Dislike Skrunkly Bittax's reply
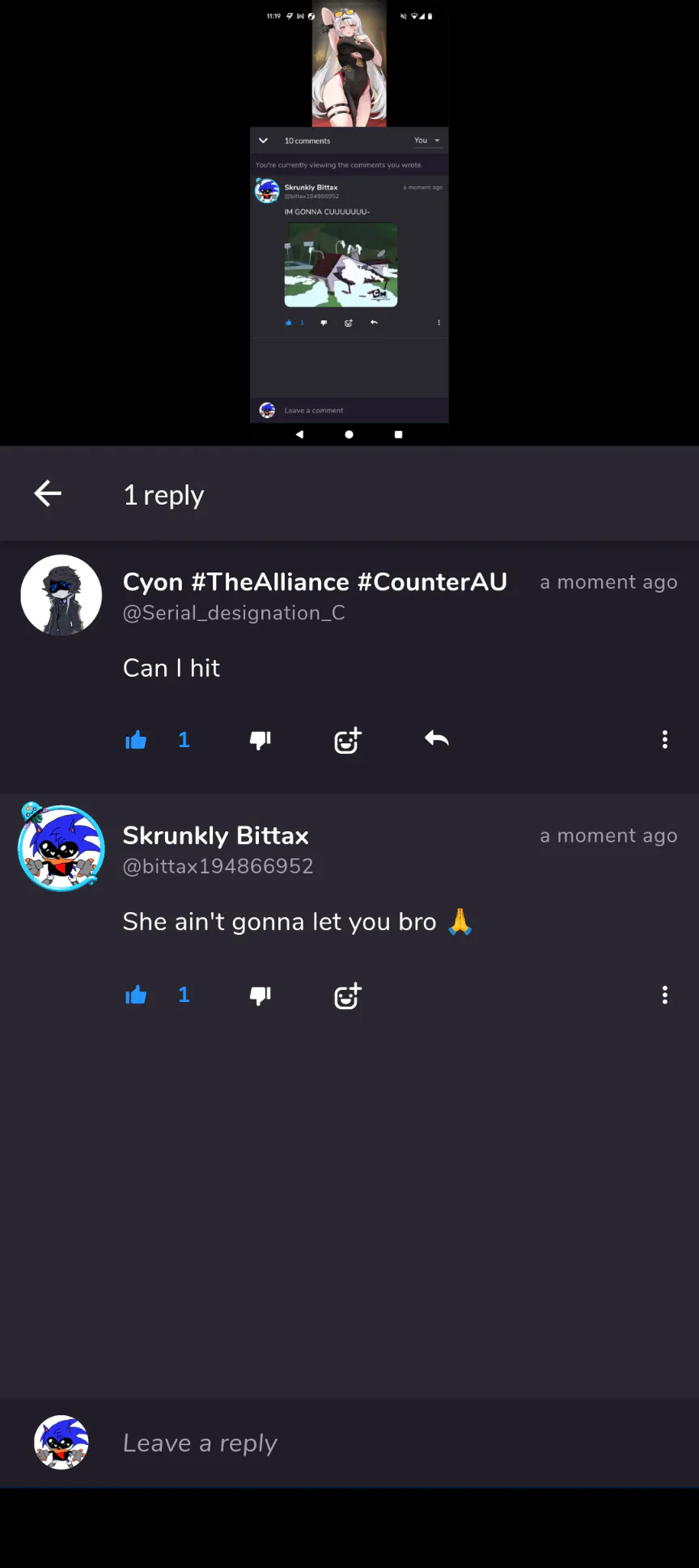The image size is (699, 1568). (261, 995)
